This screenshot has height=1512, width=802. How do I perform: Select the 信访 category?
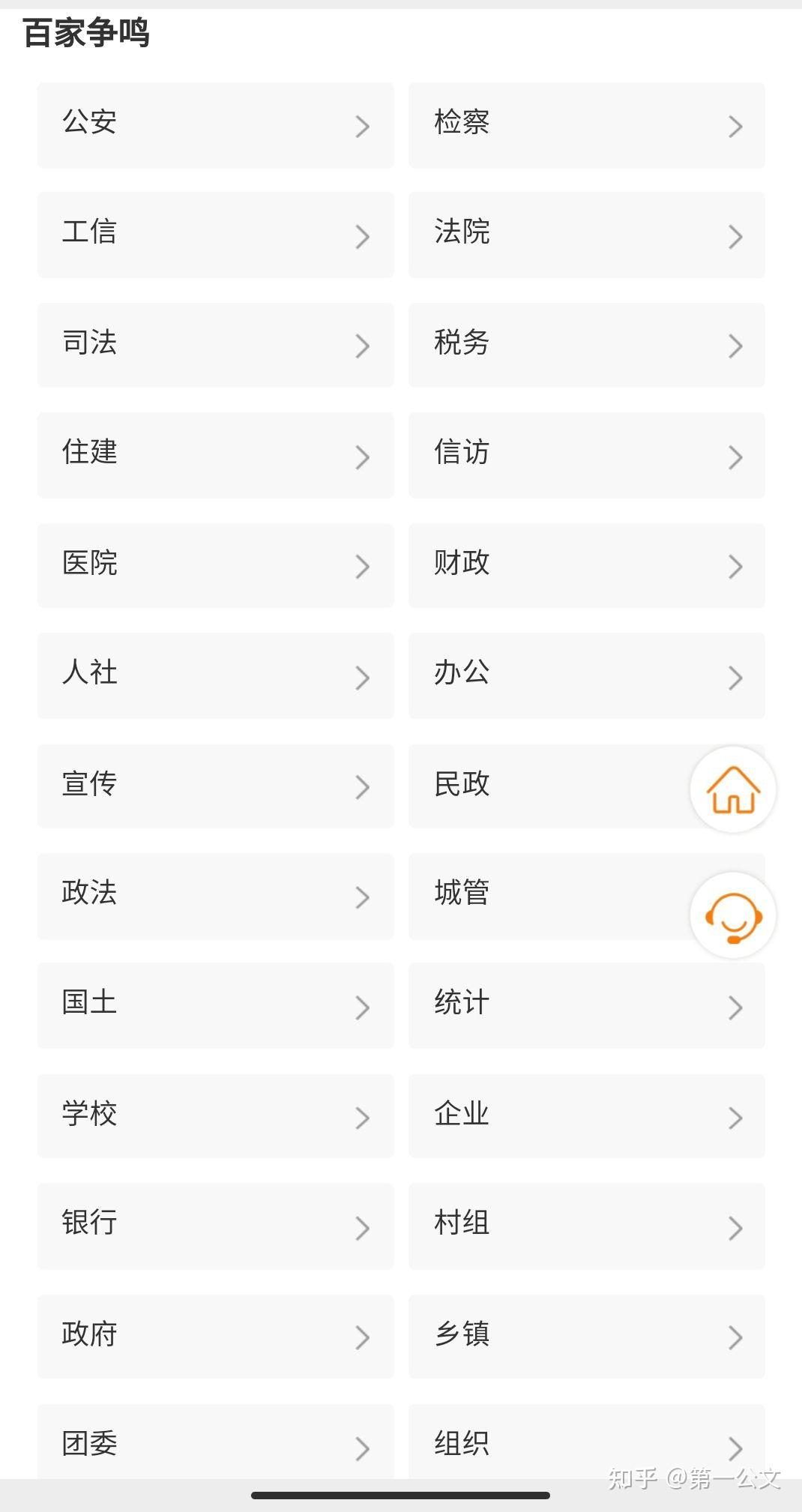click(x=586, y=455)
